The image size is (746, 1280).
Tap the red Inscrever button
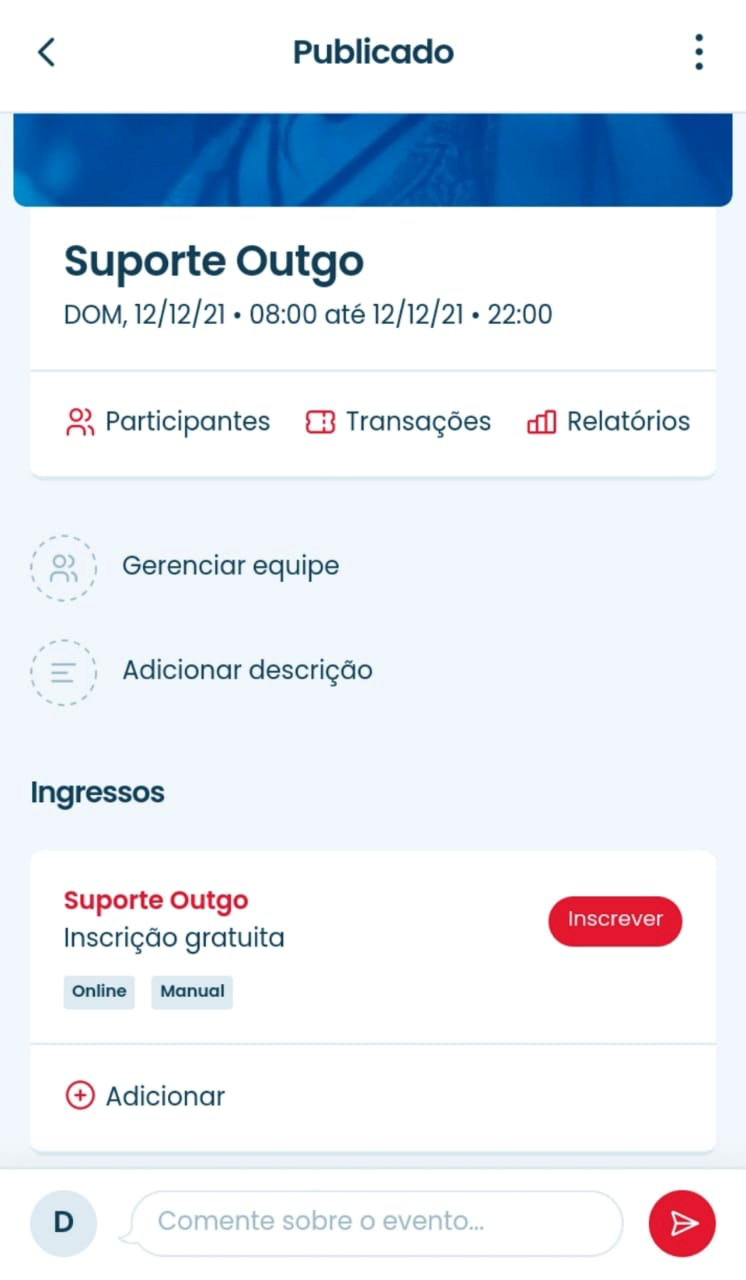pos(614,920)
